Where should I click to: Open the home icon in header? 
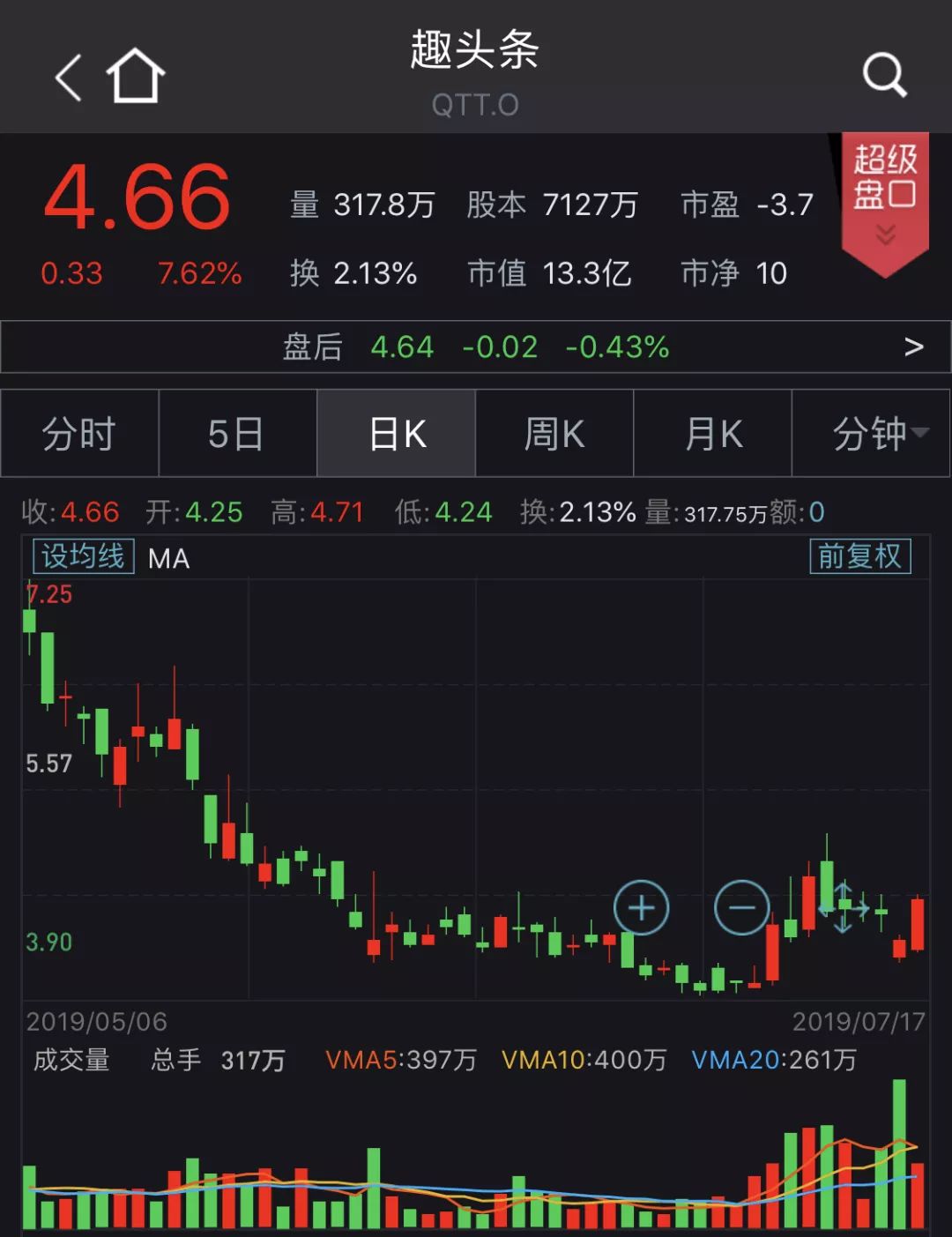(136, 77)
